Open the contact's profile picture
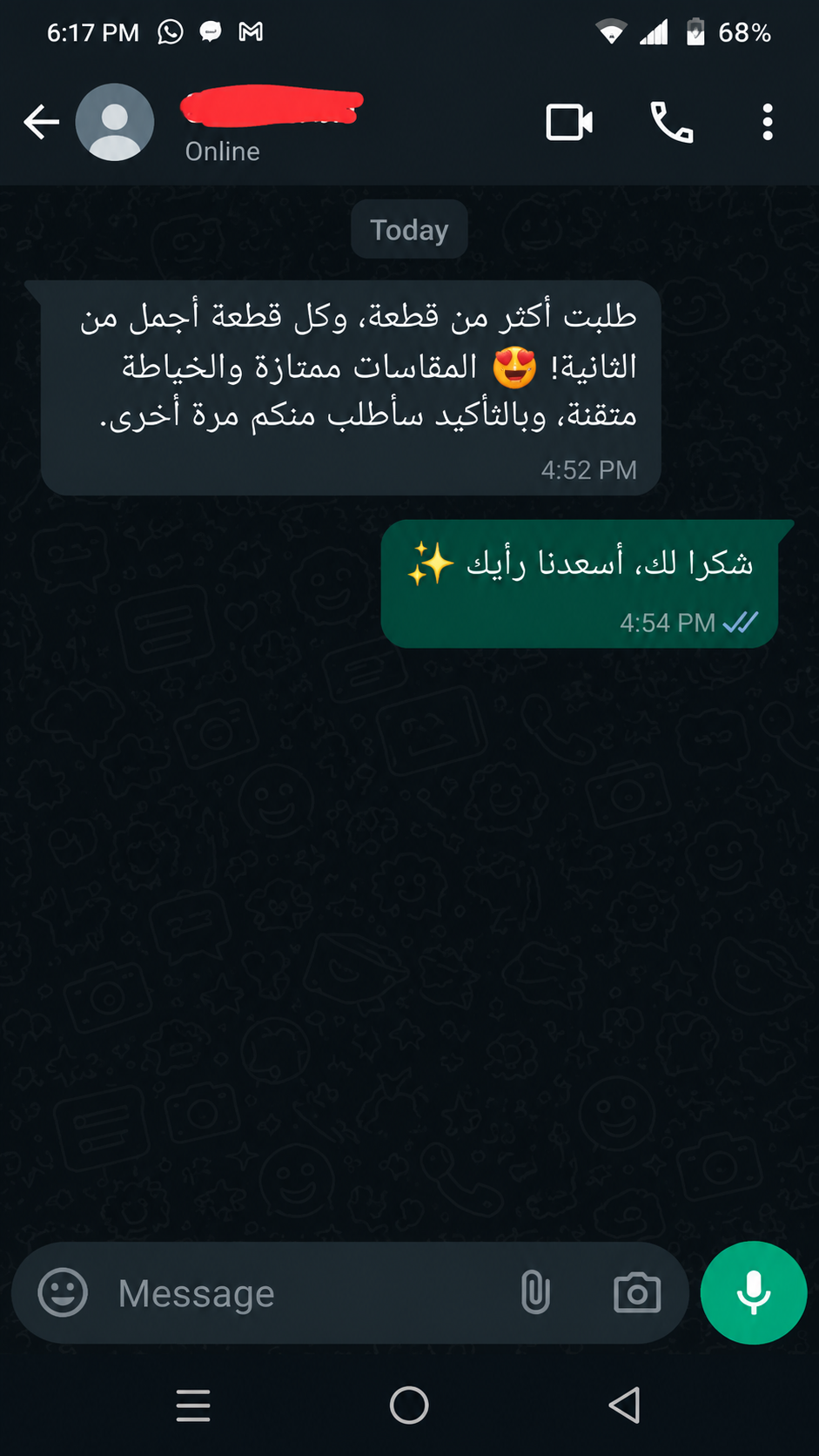This screenshot has width=819, height=1456. tap(115, 122)
